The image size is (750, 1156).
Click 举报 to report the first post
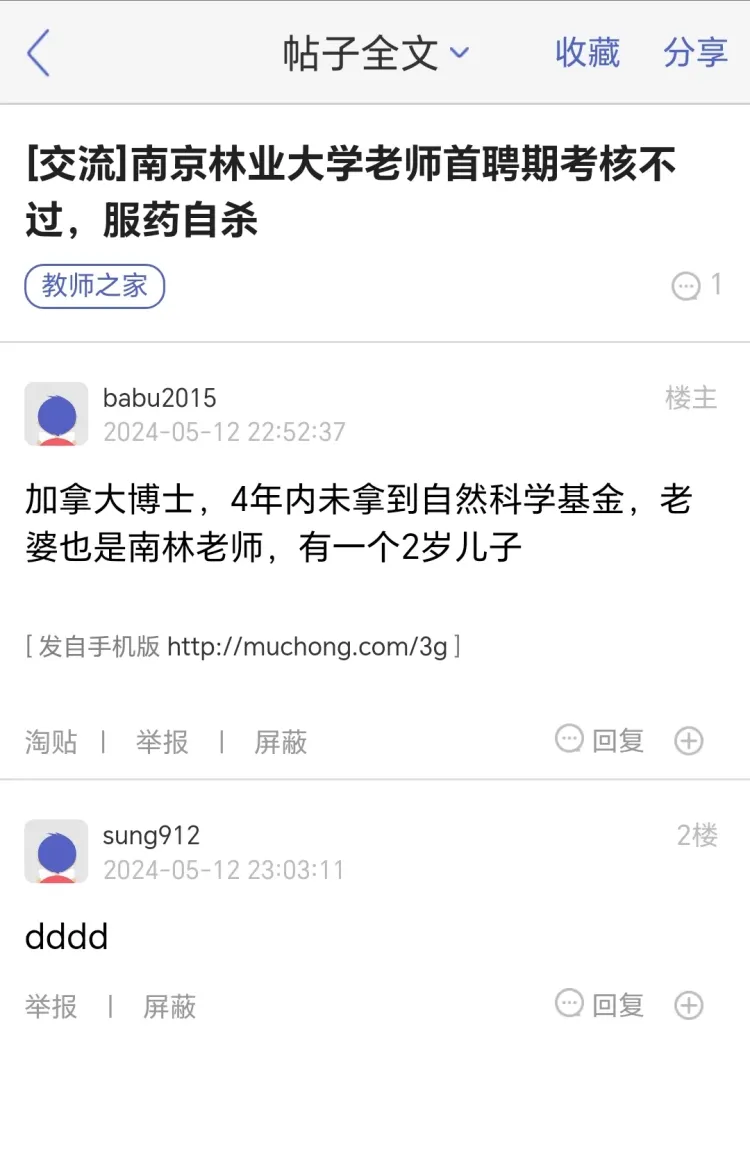pyautogui.click(x=161, y=742)
